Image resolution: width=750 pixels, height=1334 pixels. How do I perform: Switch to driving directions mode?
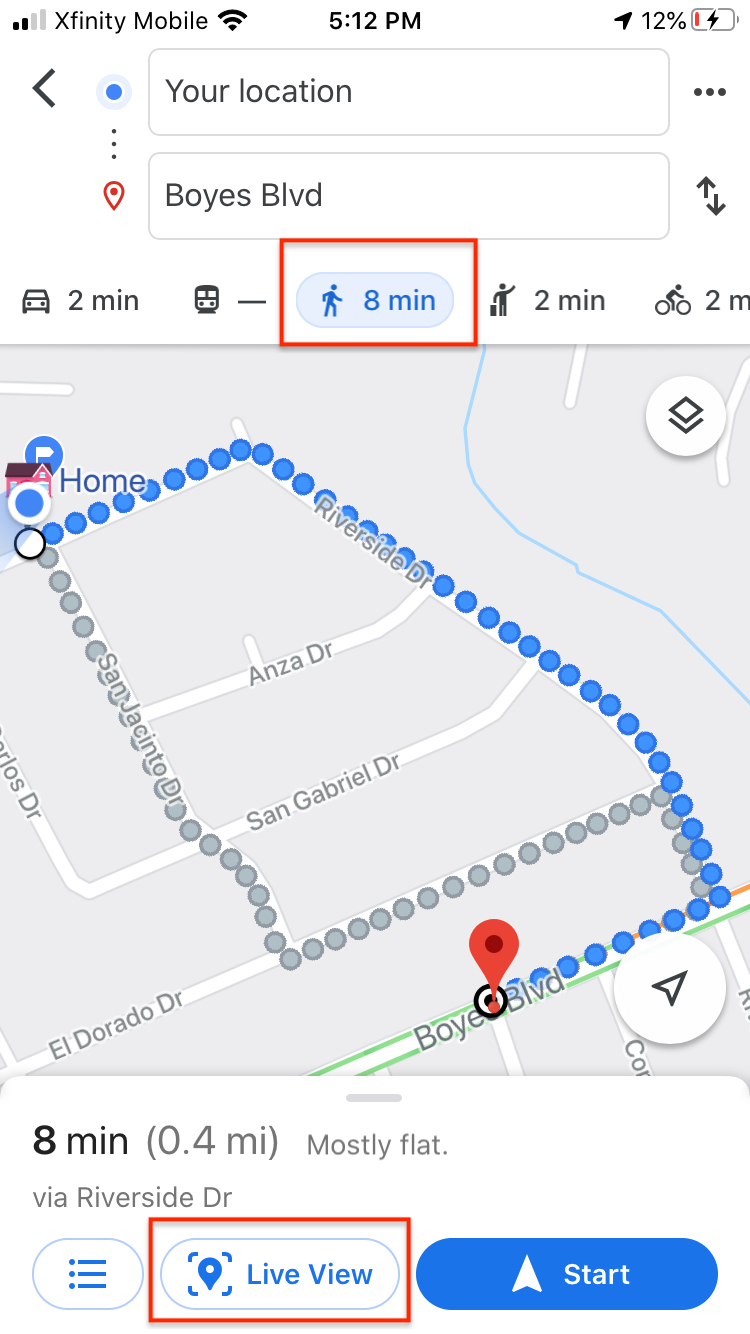80,300
